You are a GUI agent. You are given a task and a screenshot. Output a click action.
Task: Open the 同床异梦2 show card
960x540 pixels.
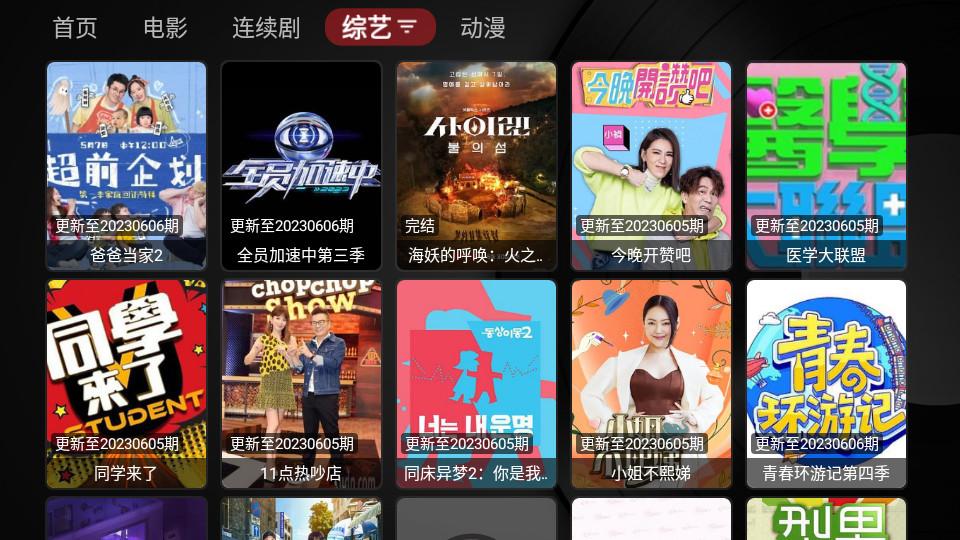[476, 384]
